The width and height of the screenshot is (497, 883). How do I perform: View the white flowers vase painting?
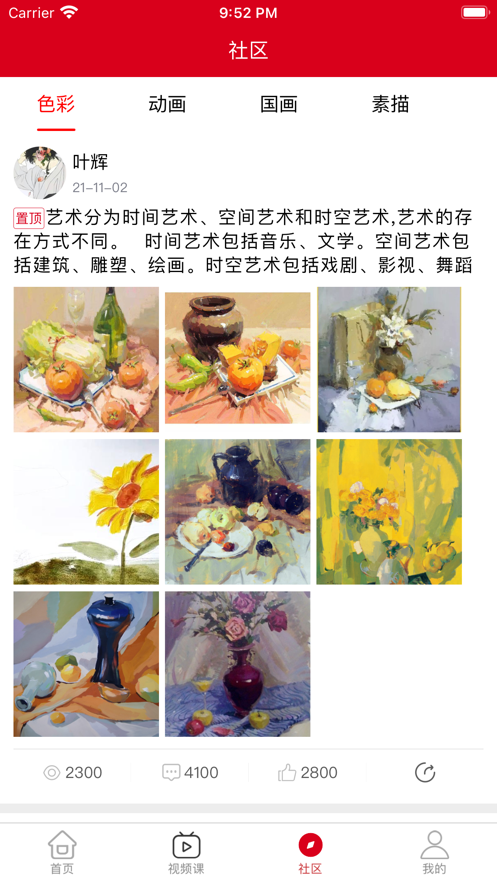click(x=389, y=360)
